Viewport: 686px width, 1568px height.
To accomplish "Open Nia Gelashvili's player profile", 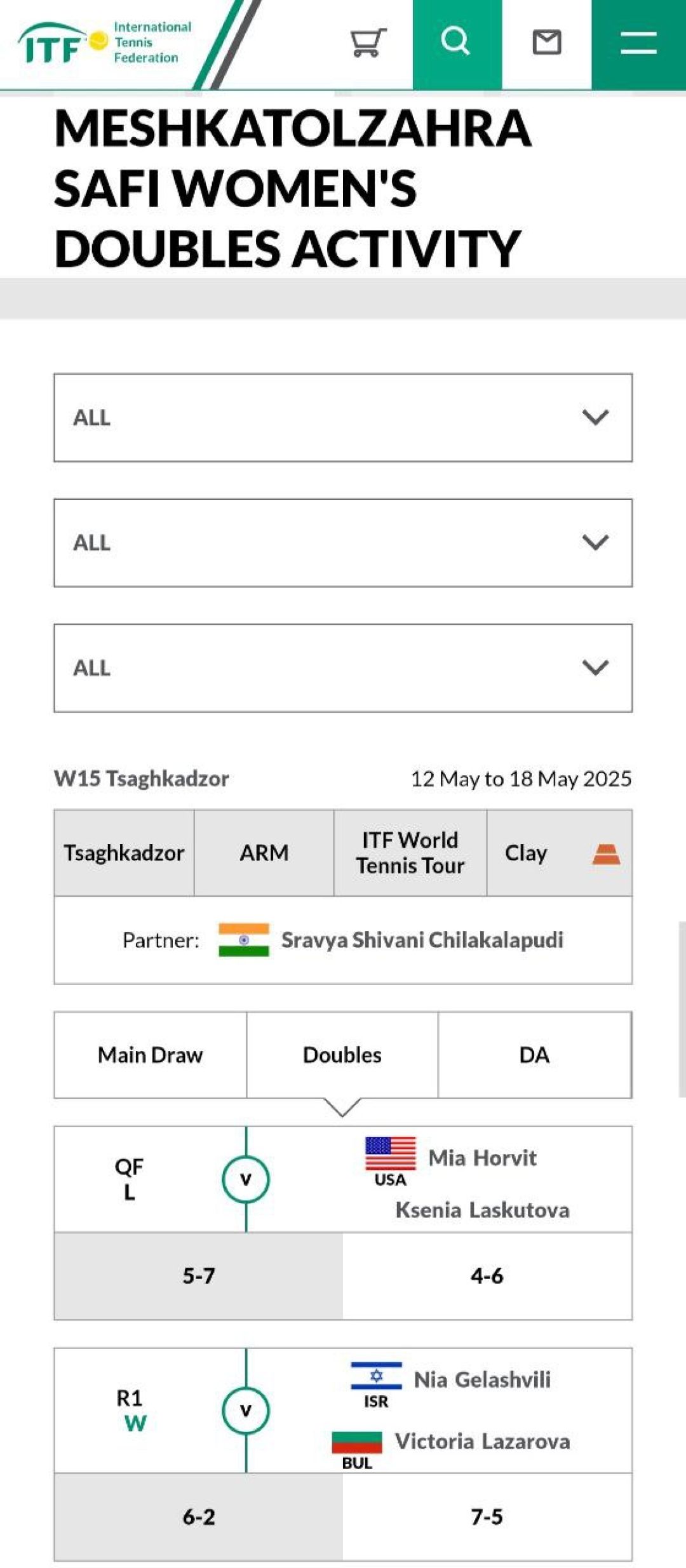I will coord(481,1379).
